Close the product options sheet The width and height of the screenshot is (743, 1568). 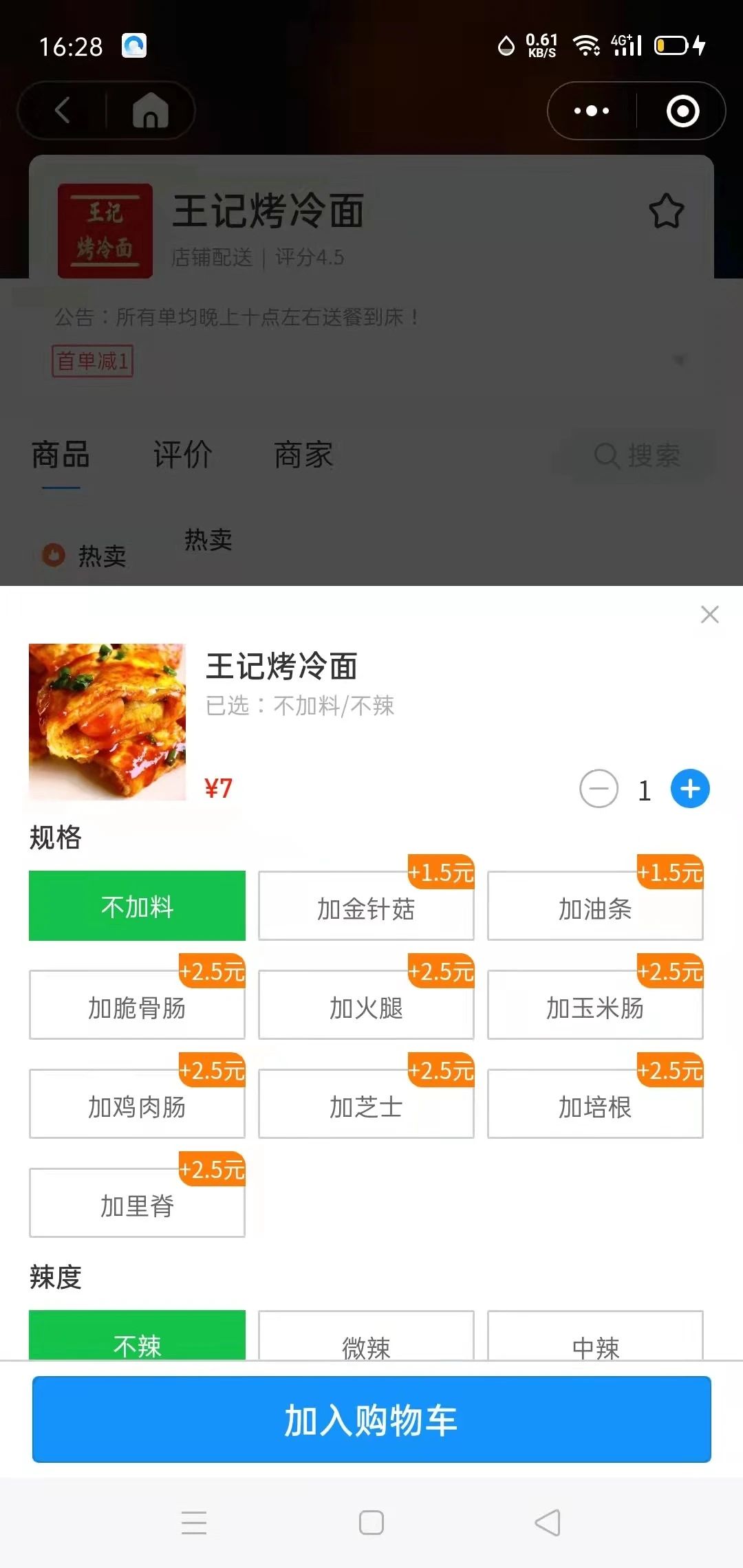pyautogui.click(x=709, y=614)
